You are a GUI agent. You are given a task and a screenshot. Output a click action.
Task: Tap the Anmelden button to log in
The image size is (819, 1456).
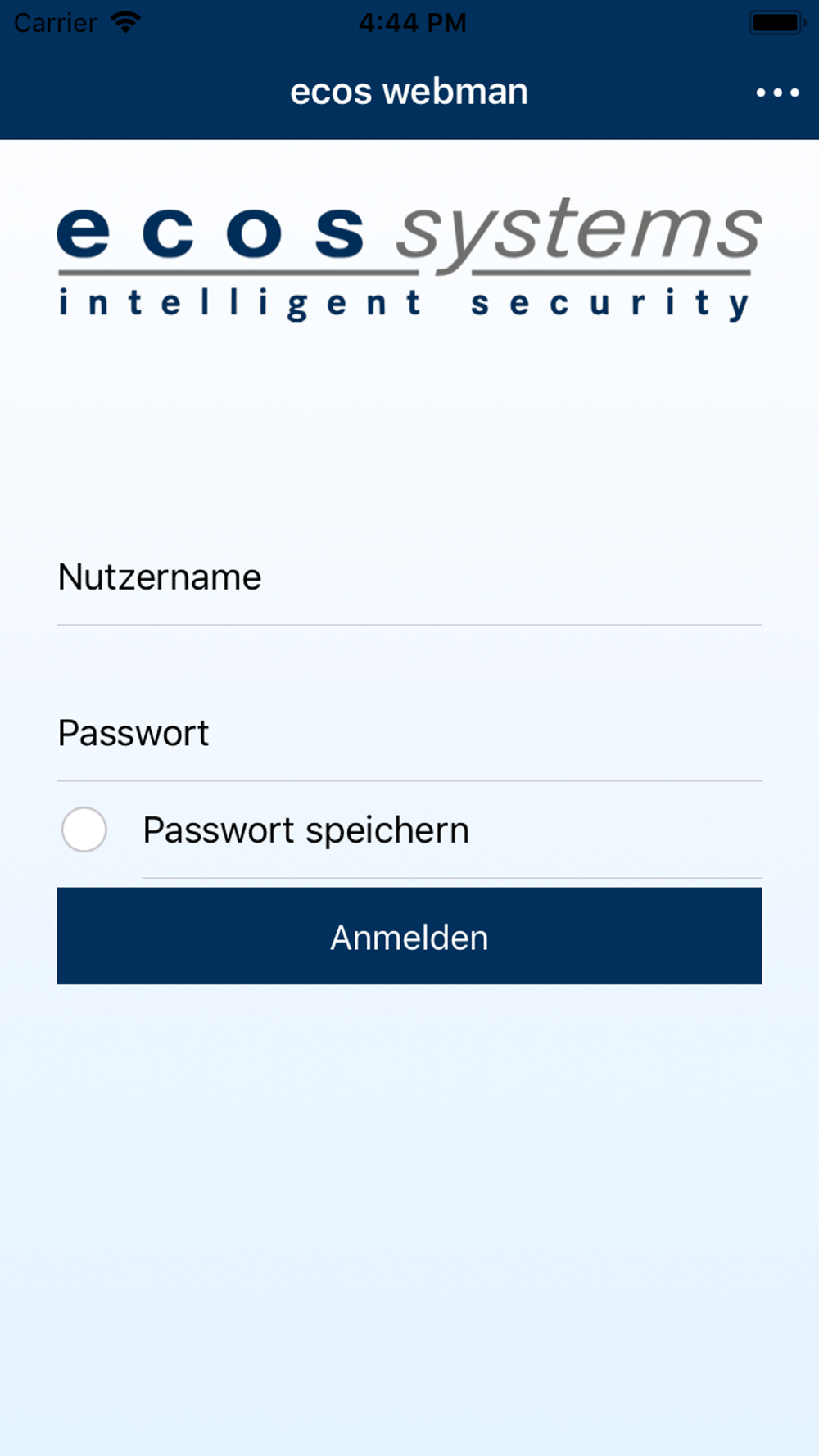point(409,936)
